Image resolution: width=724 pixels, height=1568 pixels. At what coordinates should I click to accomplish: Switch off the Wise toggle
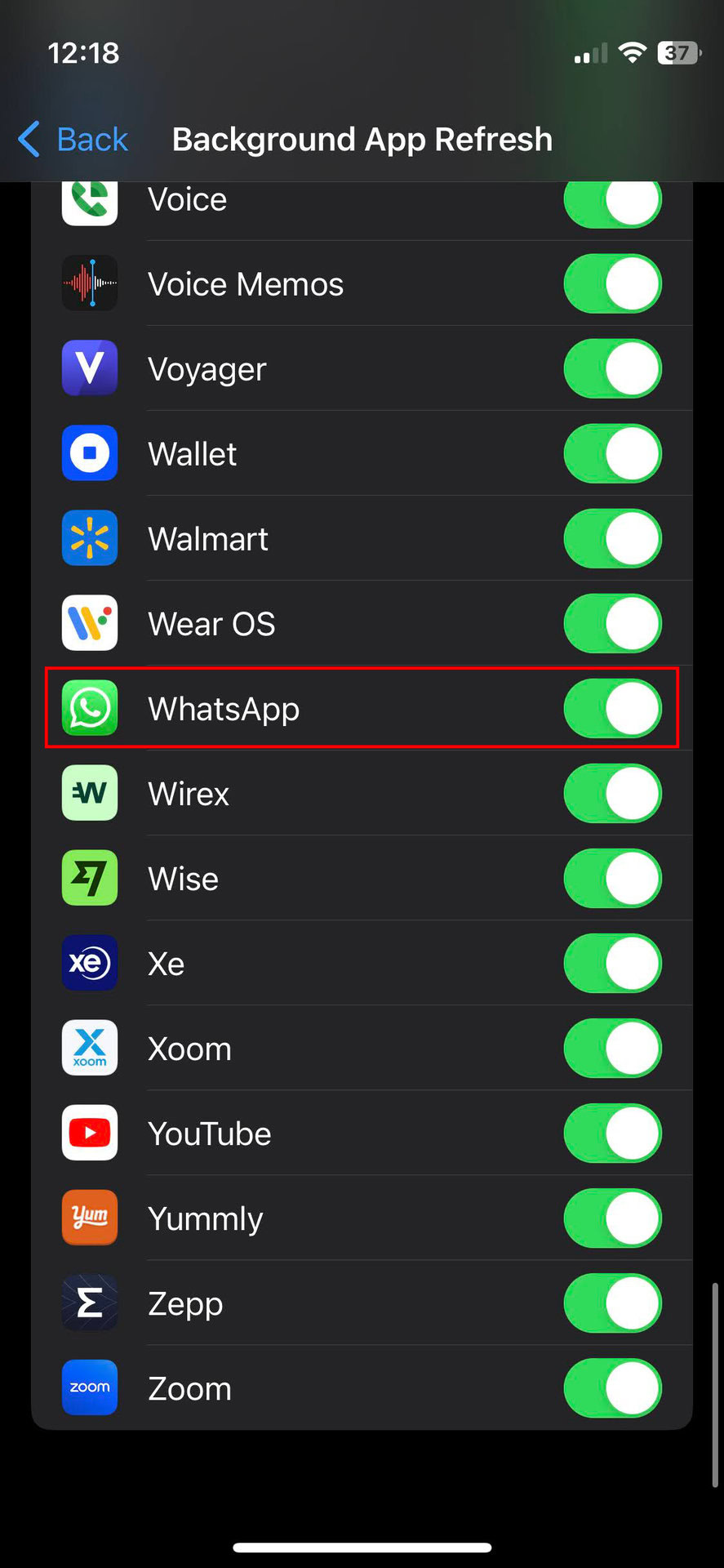[x=612, y=879]
